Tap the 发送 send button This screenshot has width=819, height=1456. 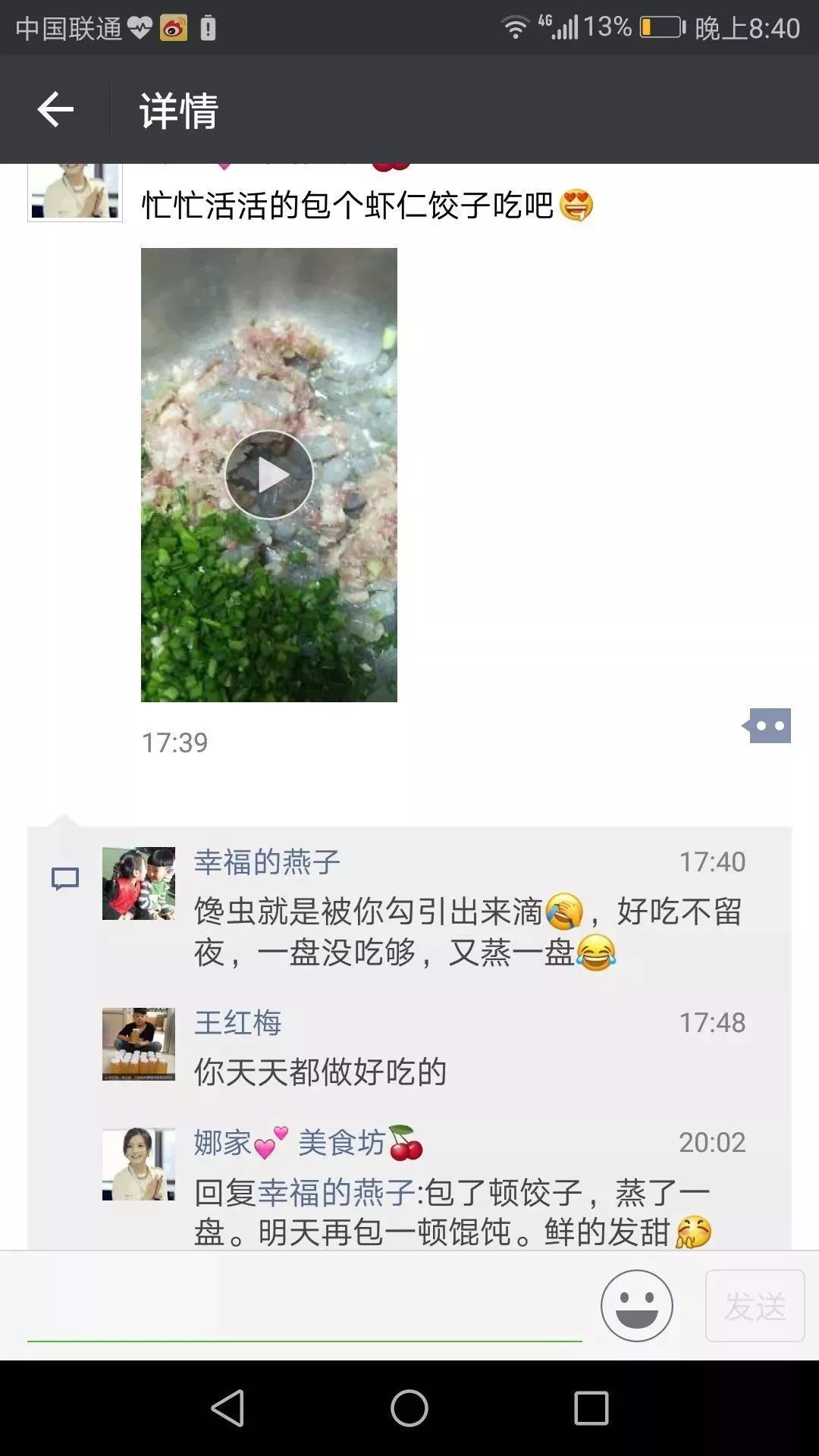(755, 1306)
